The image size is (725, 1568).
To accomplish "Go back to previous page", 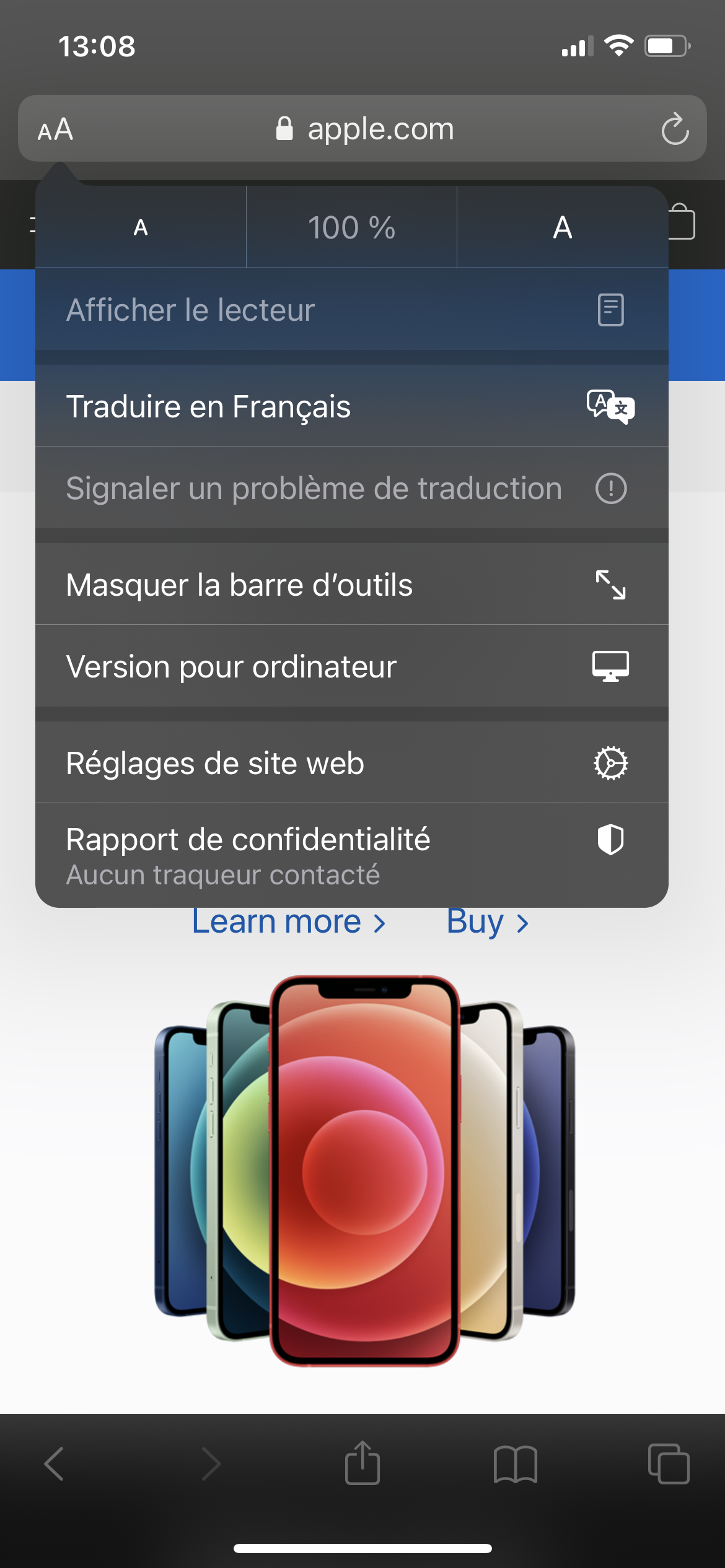I will click(x=55, y=1464).
